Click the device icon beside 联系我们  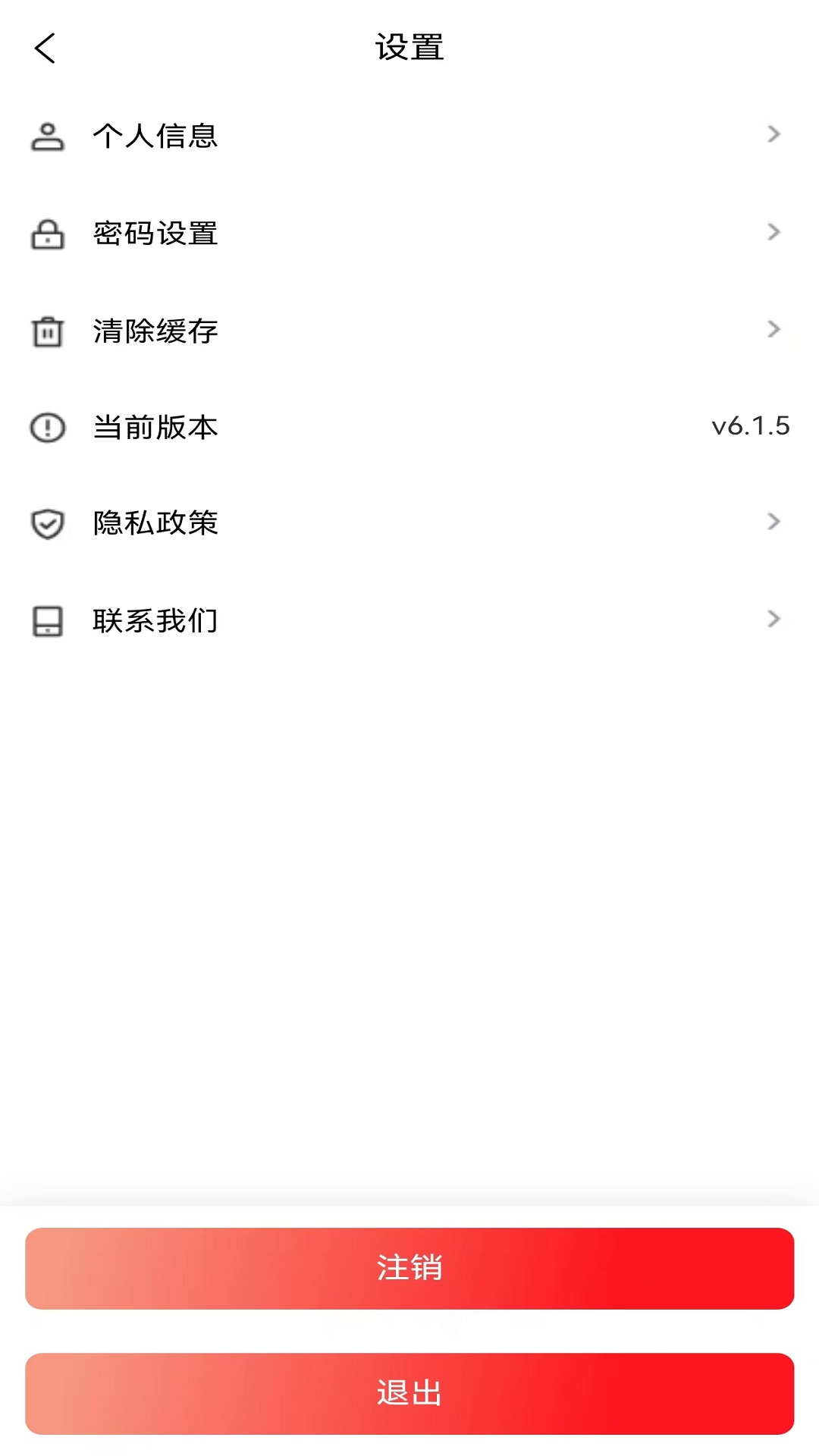pyautogui.click(x=47, y=620)
